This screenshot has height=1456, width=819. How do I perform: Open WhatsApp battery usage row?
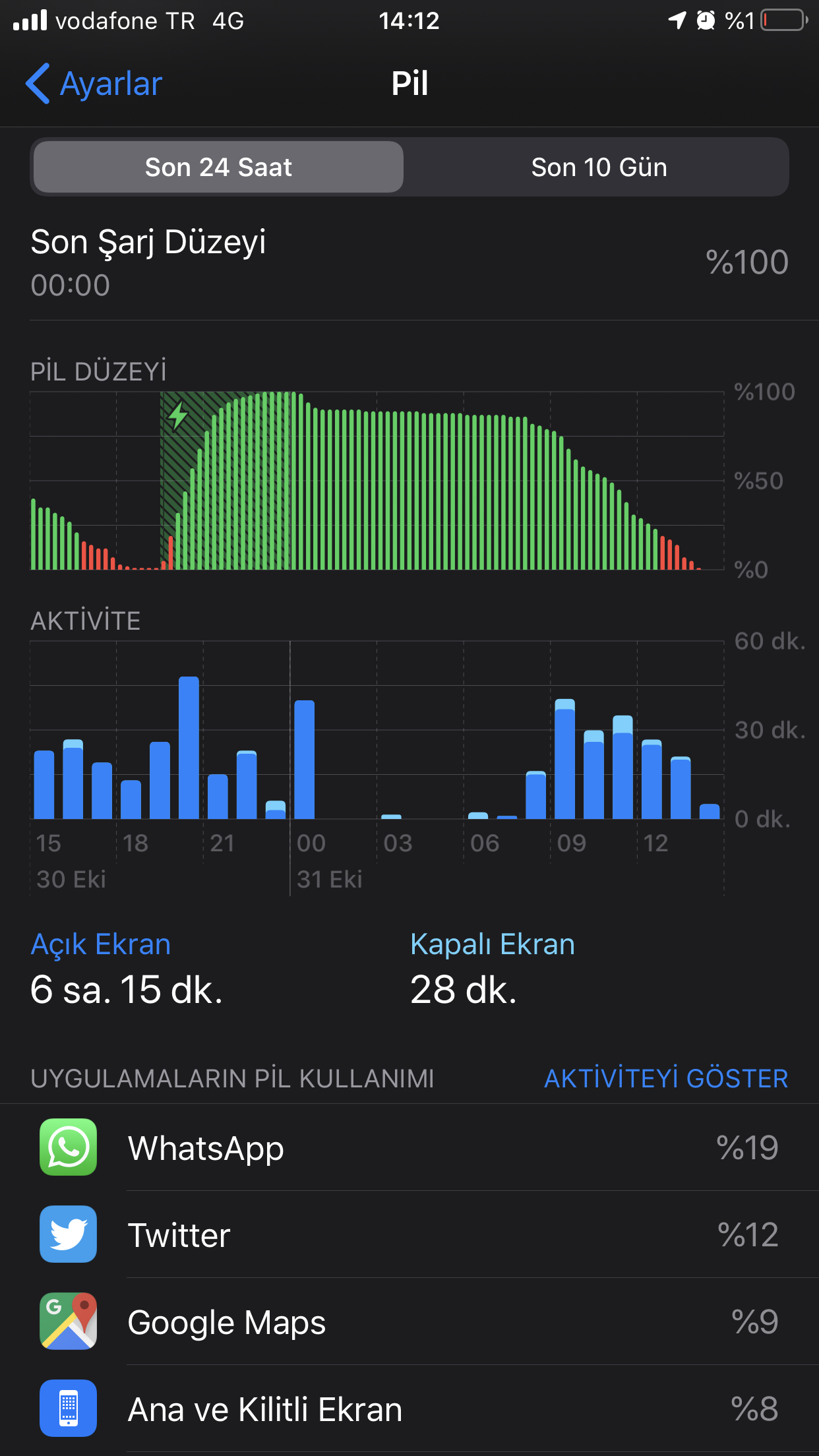click(409, 1147)
